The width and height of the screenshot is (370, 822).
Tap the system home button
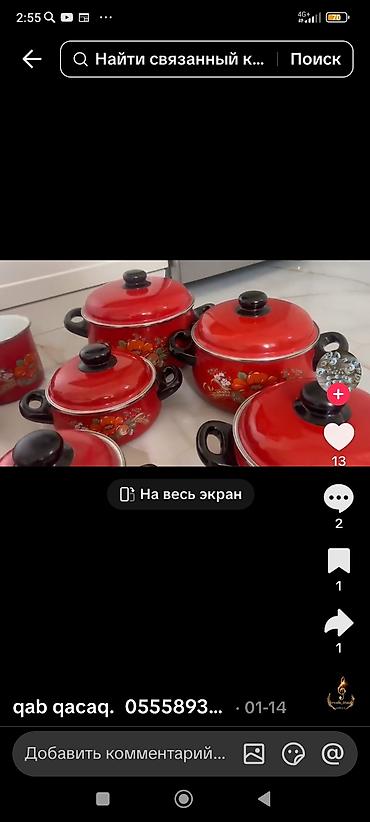pyautogui.click(x=183, y=799)
